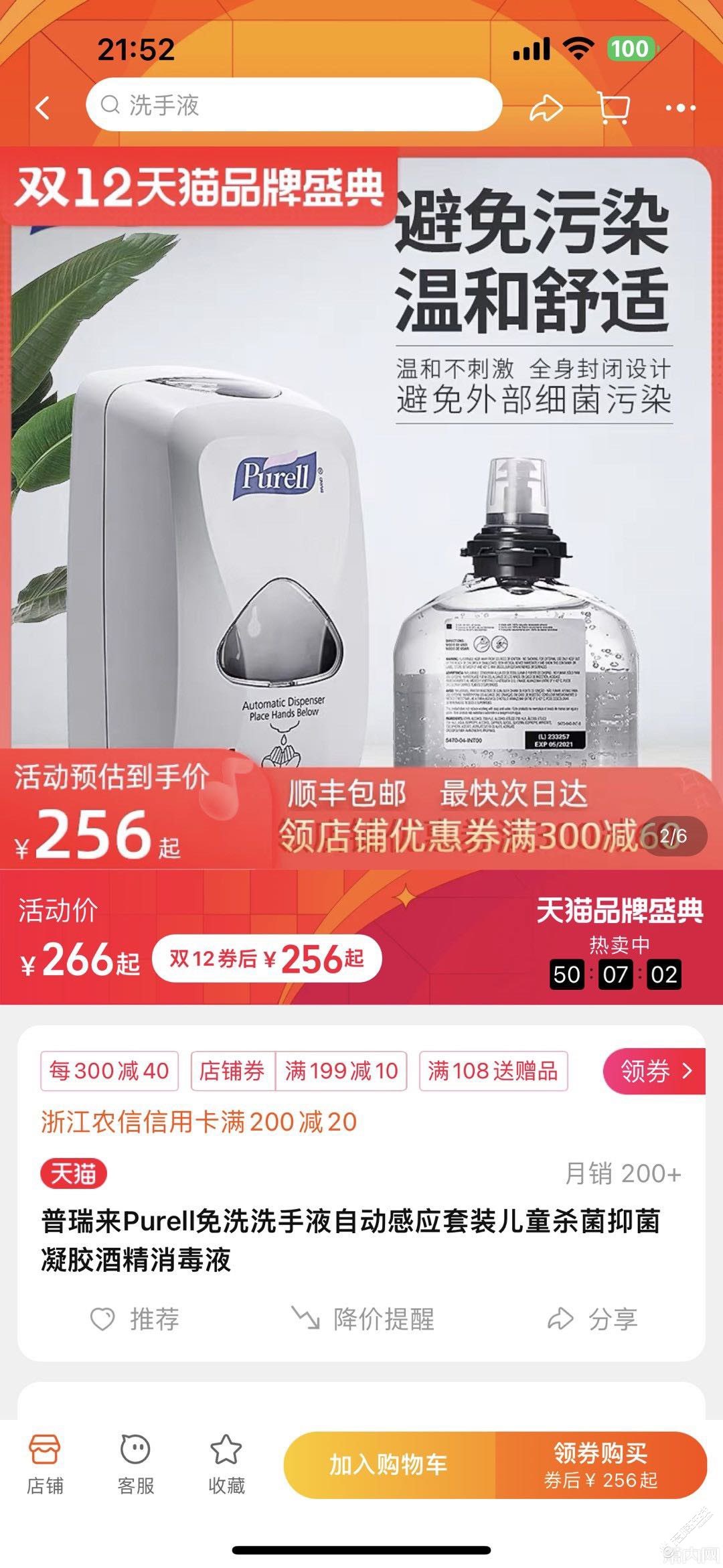Tap the share arrow in top bar
This screenshot has width=723, height=1568.
546,108
